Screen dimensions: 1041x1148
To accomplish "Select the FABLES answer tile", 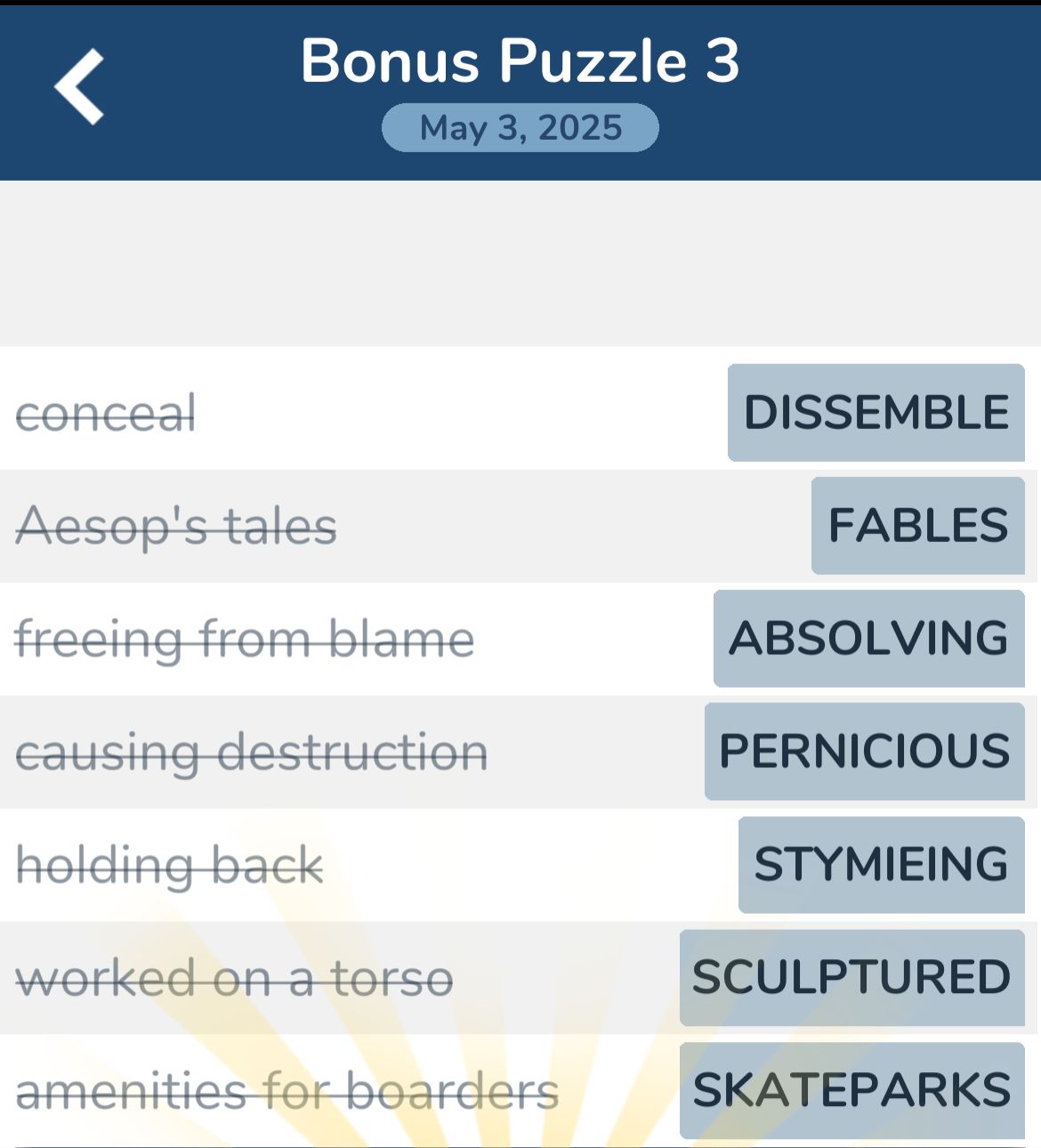I will 917,525.
